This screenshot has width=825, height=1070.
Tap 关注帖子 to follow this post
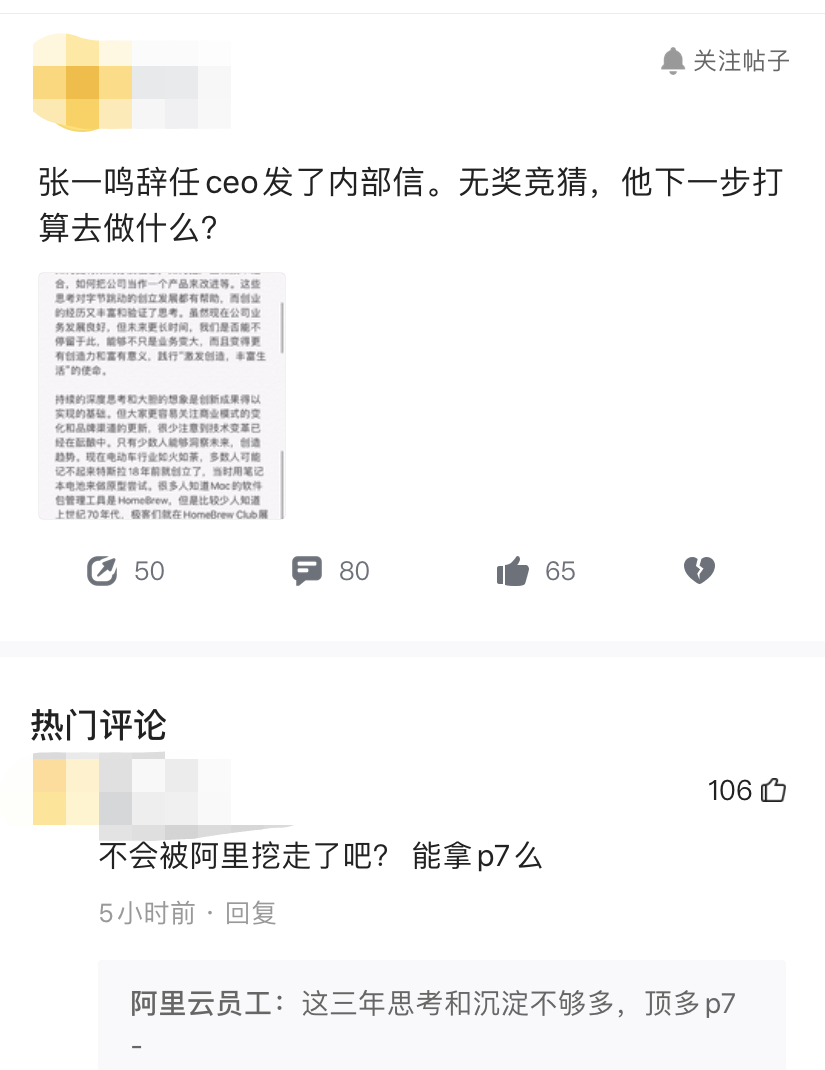tap(726, 61)
